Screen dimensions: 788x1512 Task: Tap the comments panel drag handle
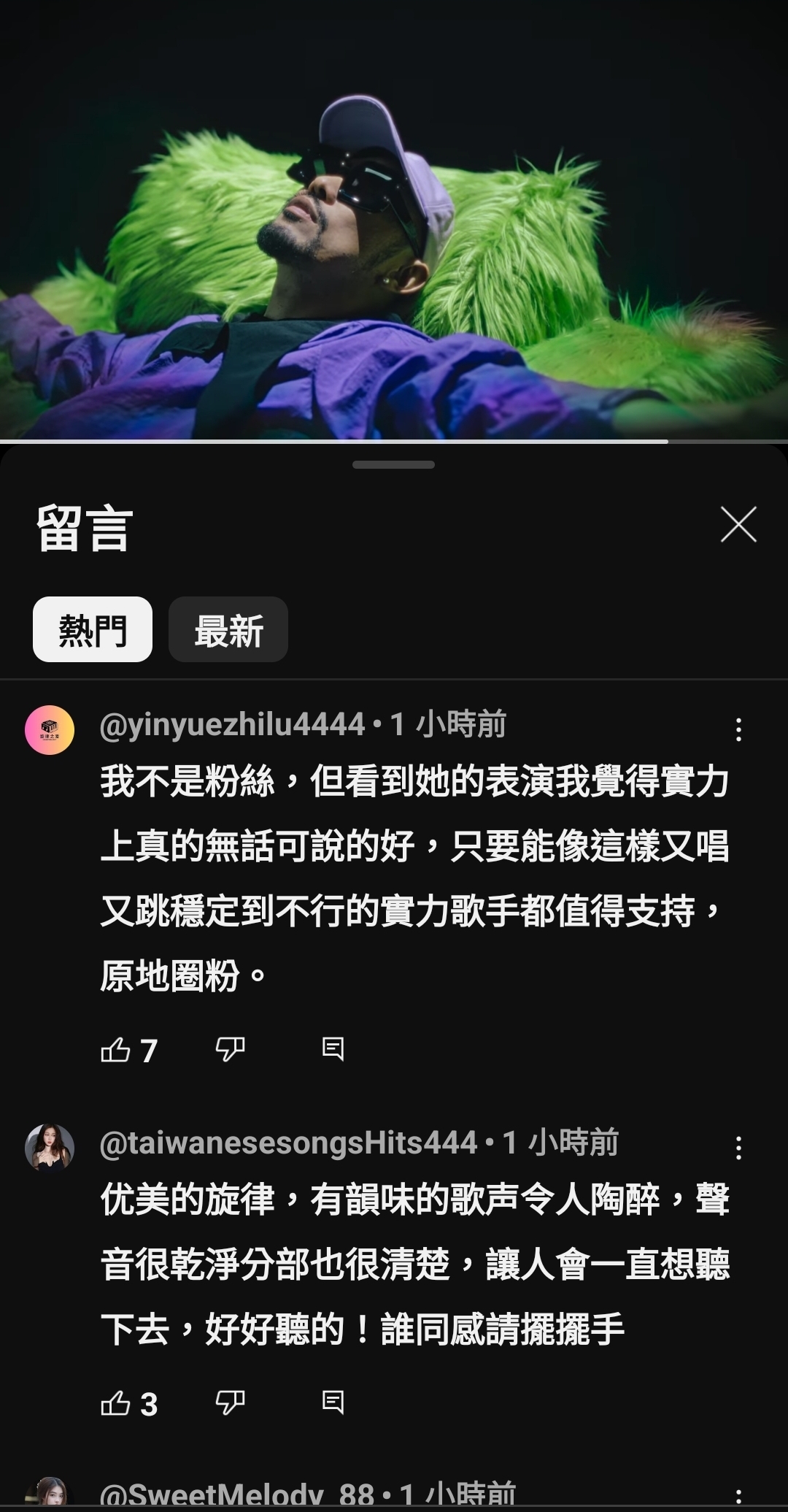pyautogui.click(x=393, y=464)
